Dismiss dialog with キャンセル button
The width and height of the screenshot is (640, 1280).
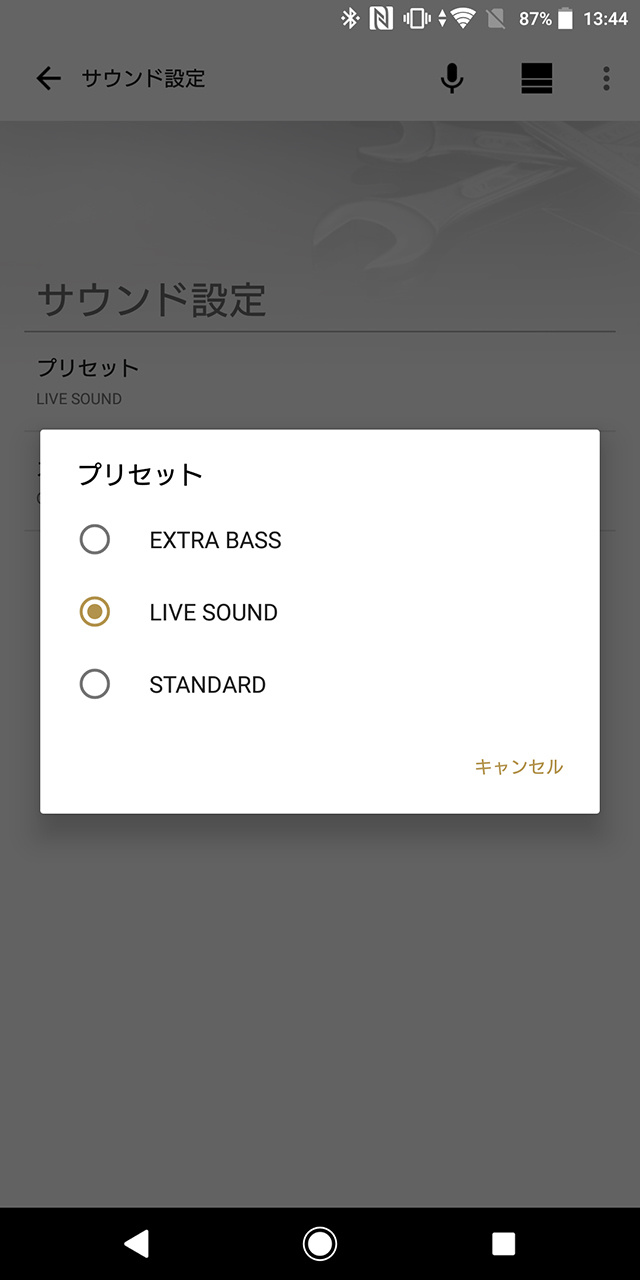point(518,767)
